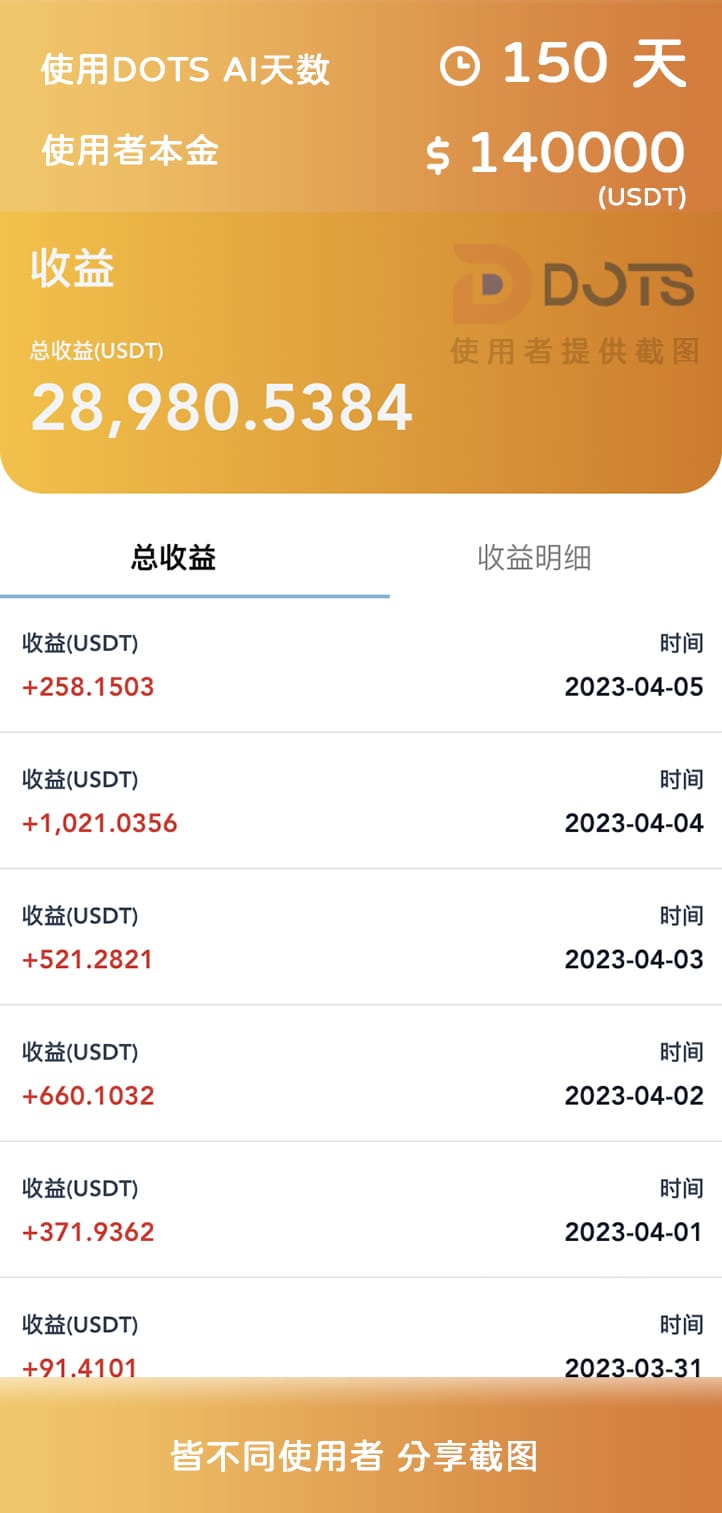Click the +371.9362 income row
Image resolution: width=722 pixels, height=1513 pixels.
87,1232
